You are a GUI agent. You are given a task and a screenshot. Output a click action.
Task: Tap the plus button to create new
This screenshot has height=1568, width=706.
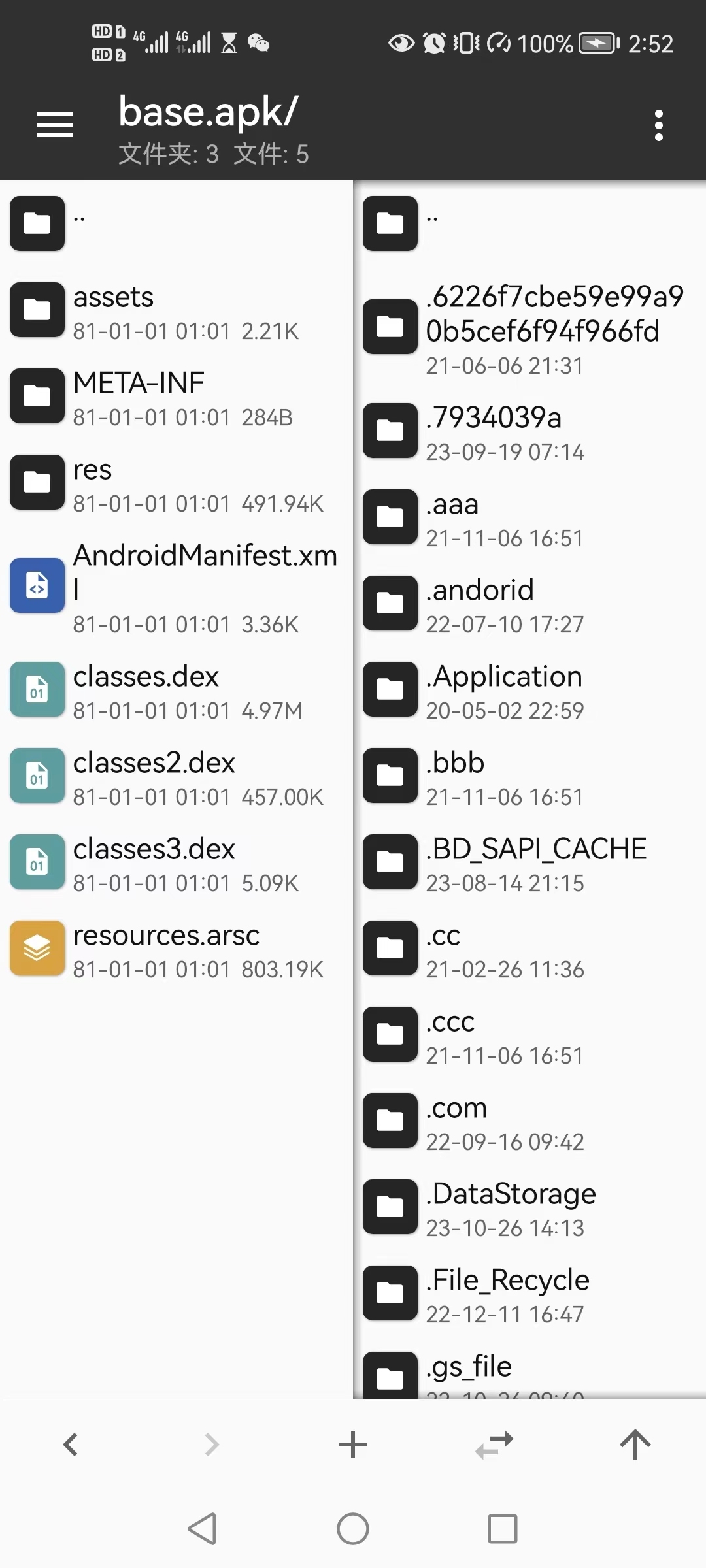click(353, 1445)
